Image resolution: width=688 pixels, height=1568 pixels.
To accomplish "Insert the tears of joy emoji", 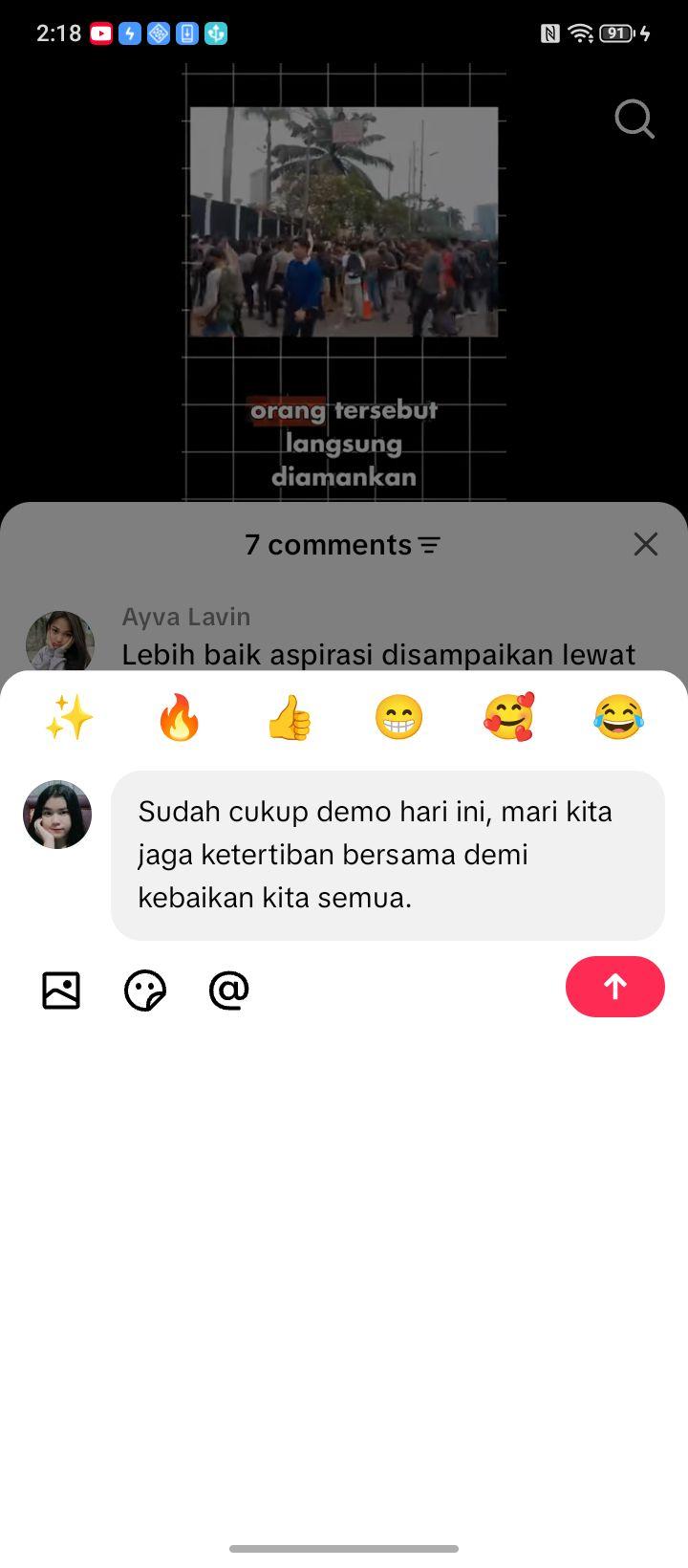I will tap(619, 717).
